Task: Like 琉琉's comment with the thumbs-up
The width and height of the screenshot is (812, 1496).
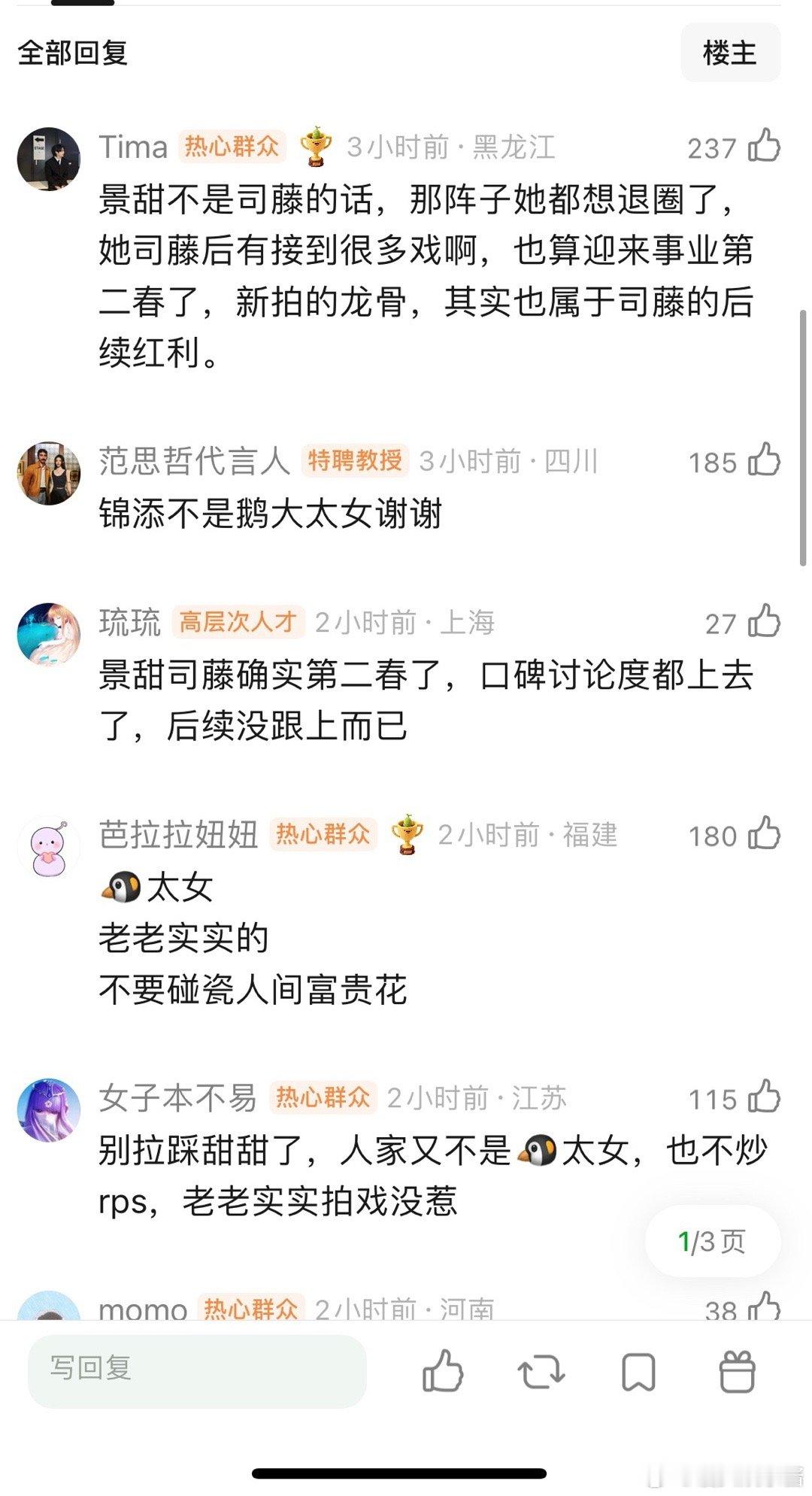Action: pos(765,621)
